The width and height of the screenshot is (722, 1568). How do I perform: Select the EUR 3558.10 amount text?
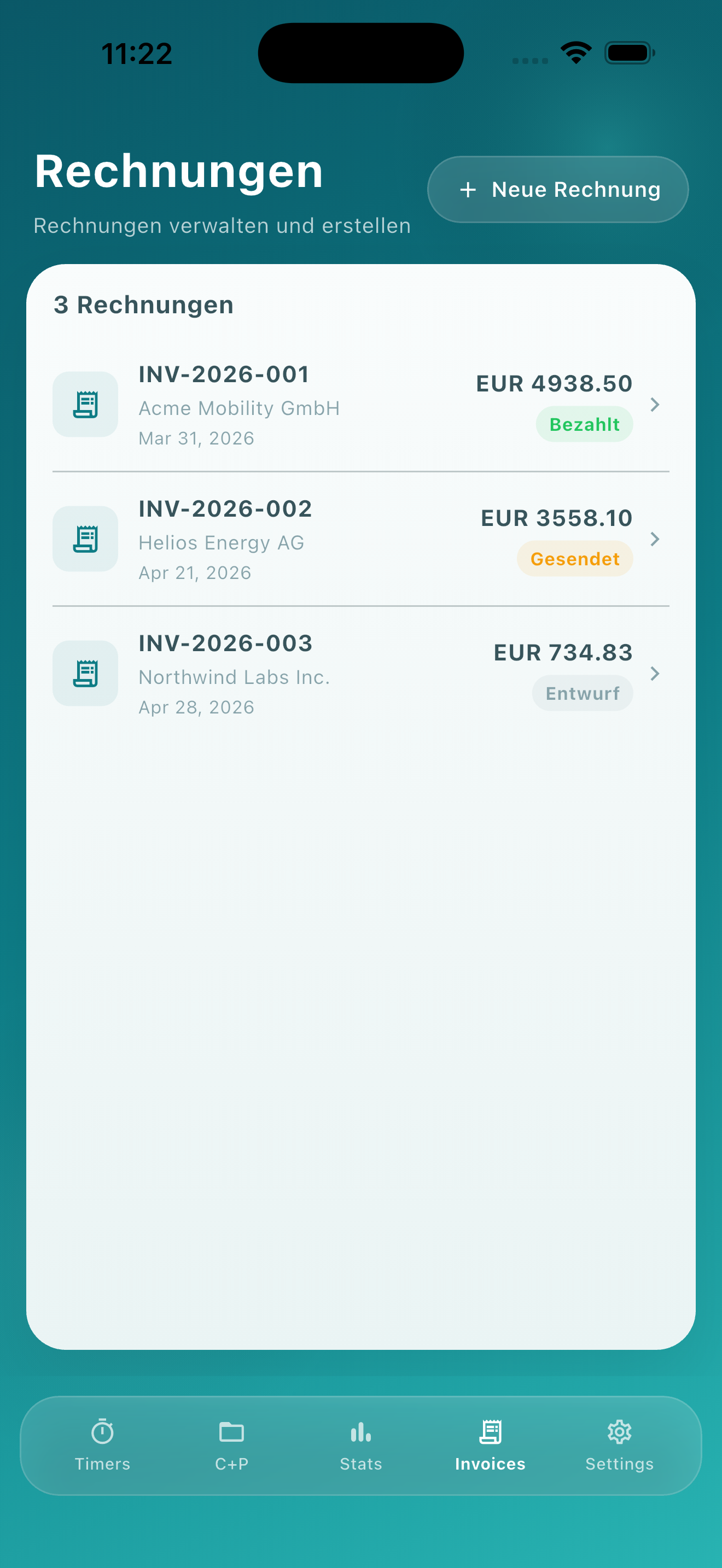tap(556, 518)
